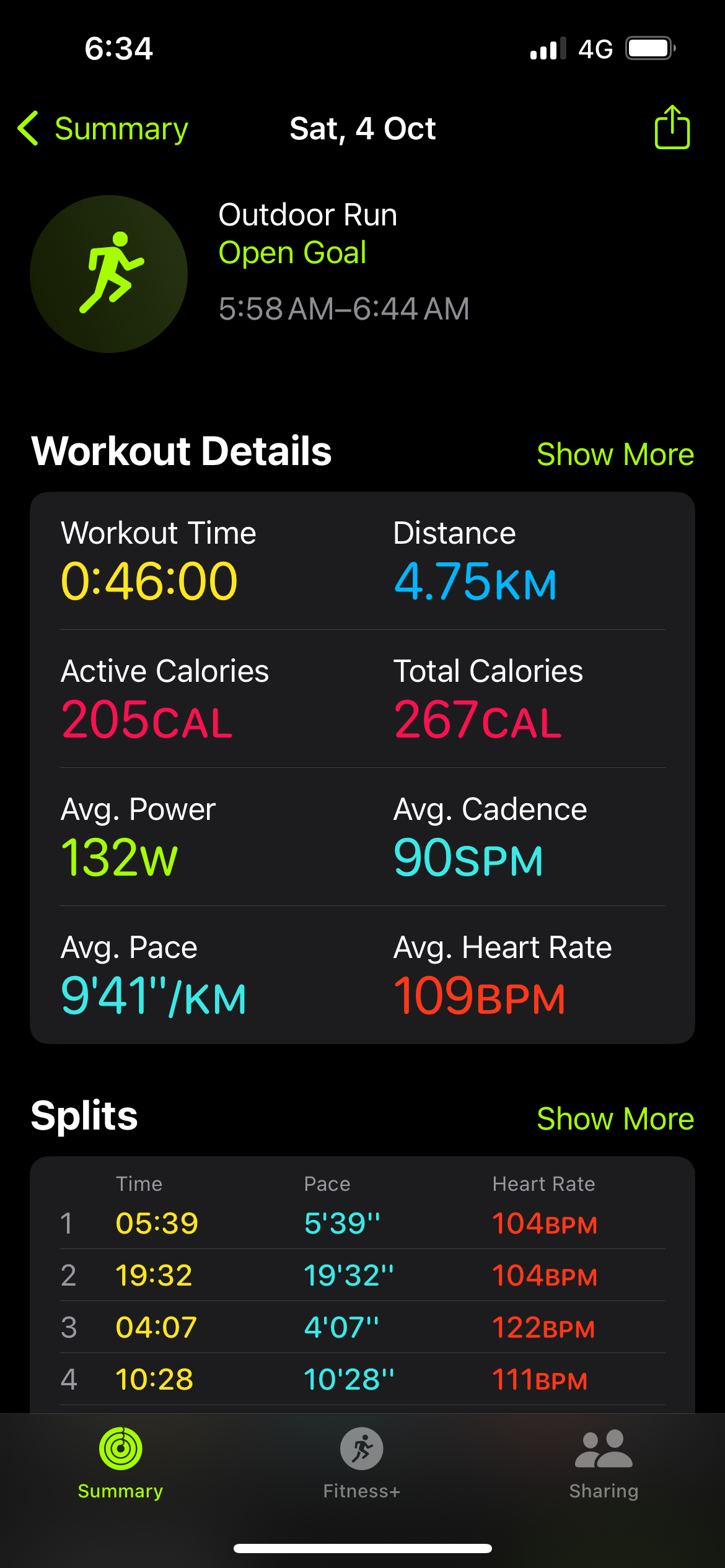Go back to Summary
The image size is (725, 1568).
point(103,129)
